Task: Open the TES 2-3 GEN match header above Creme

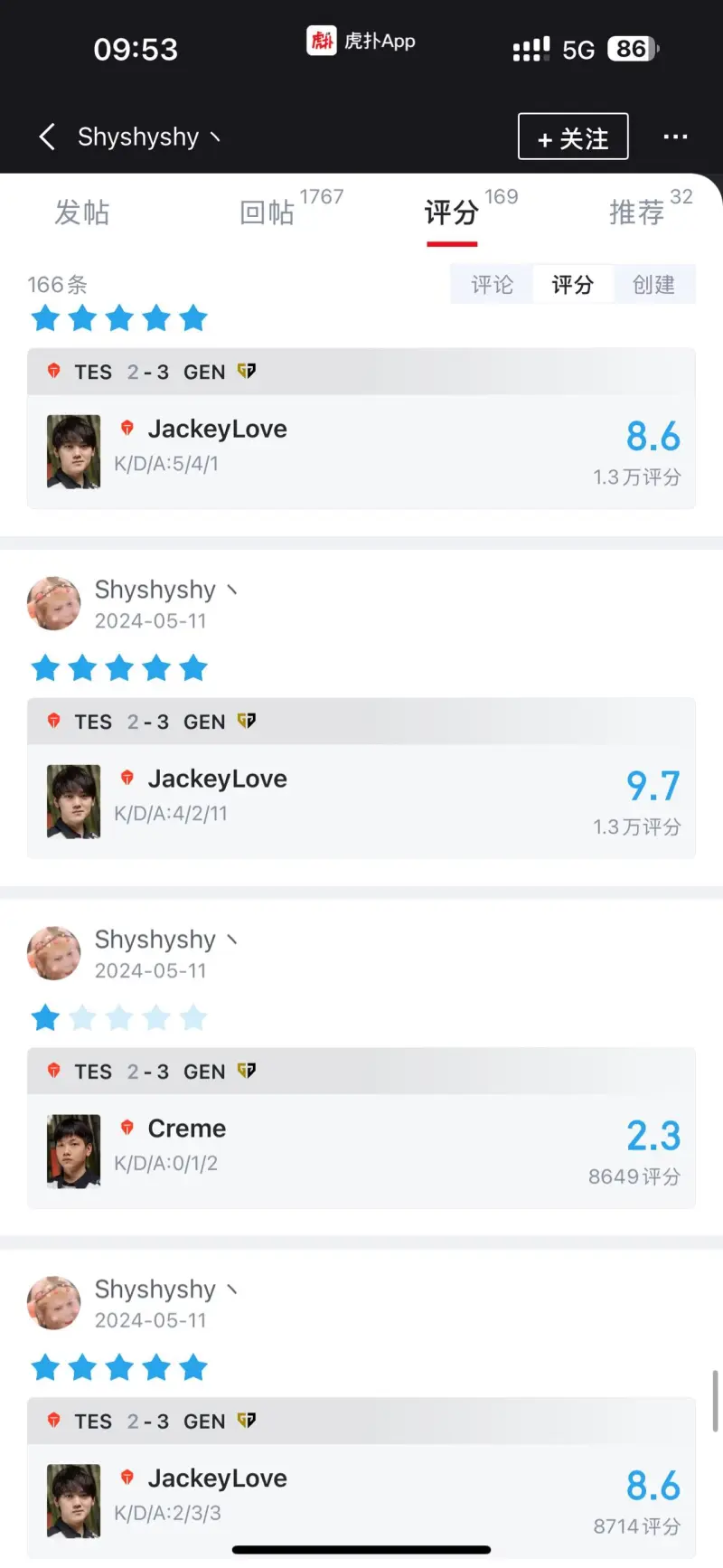Action: pyautogui.click(x=361, y=1072)
